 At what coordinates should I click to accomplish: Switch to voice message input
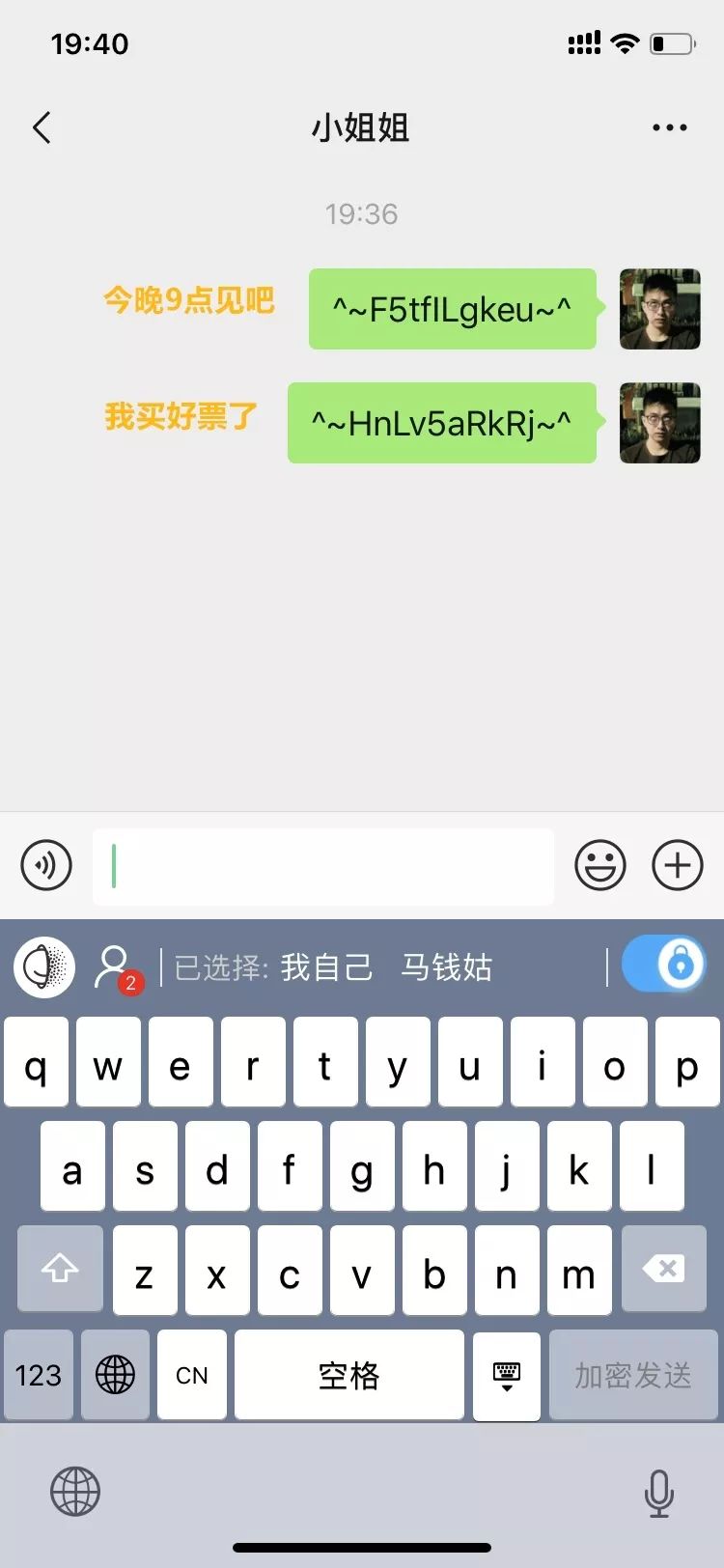pyautogui.click(x=46, y=865)
